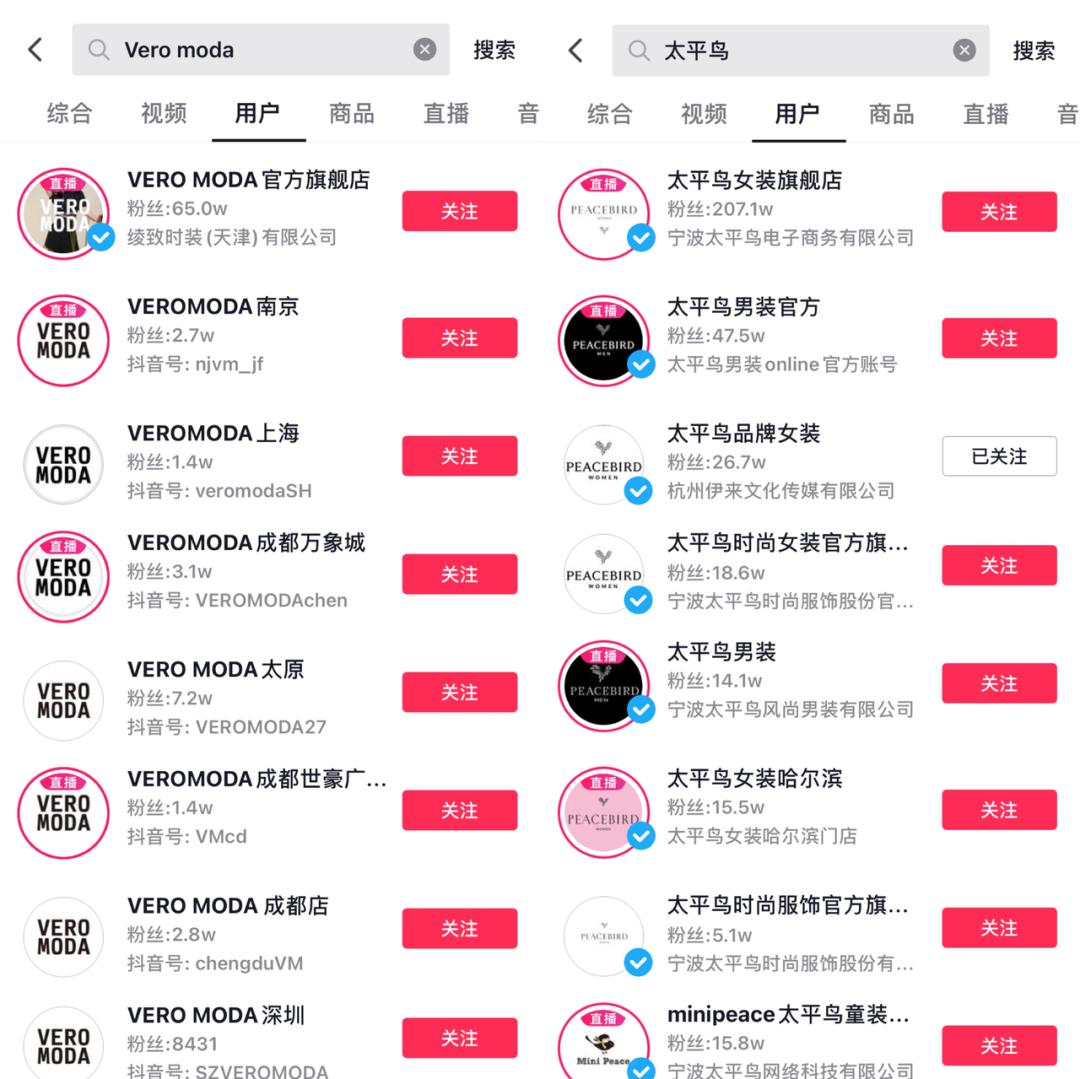Image resolution: width=1080 pixels, height=1079 pixels.
Task: Go back from the Vero moda search
Action: click(x=36, y=50)
